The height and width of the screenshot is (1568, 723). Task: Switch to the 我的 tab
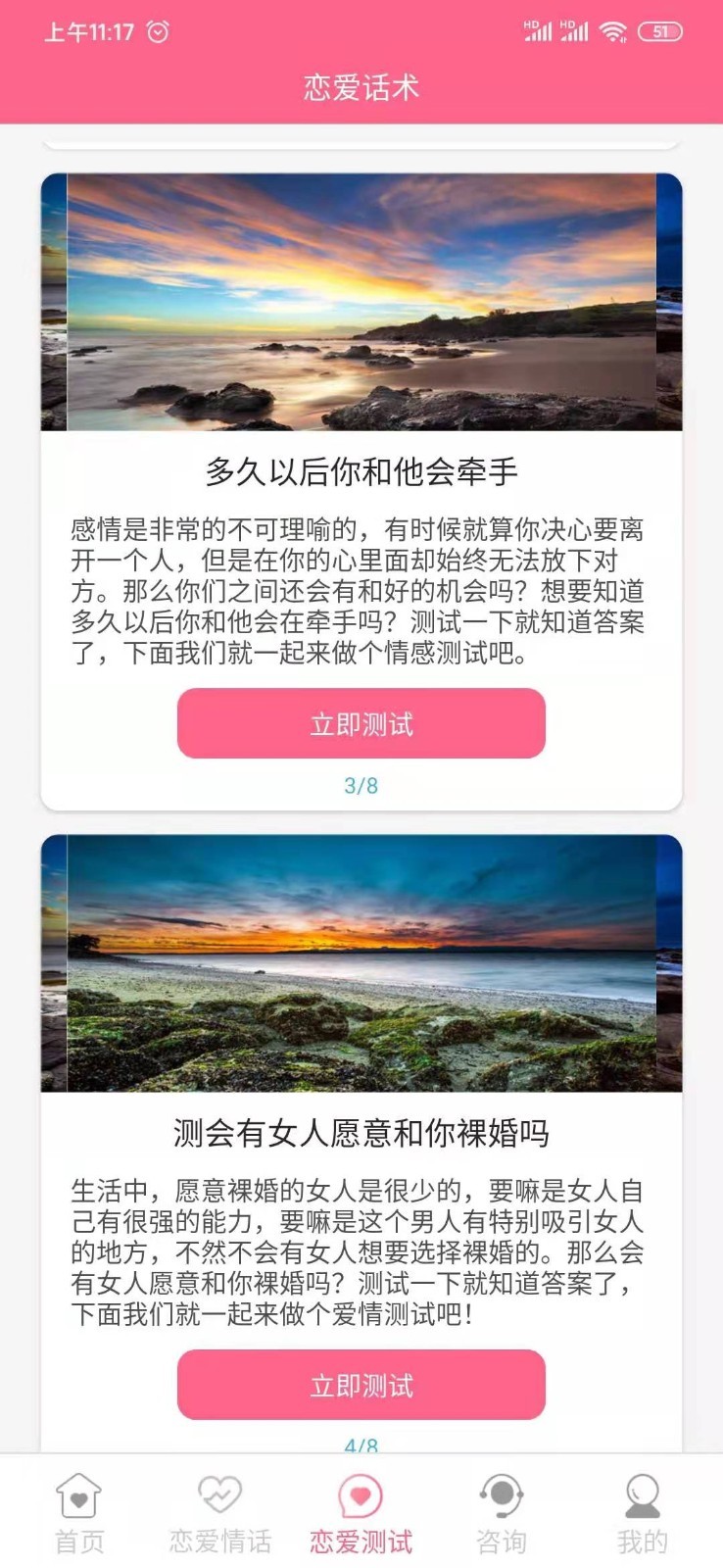click(642, 1514)
